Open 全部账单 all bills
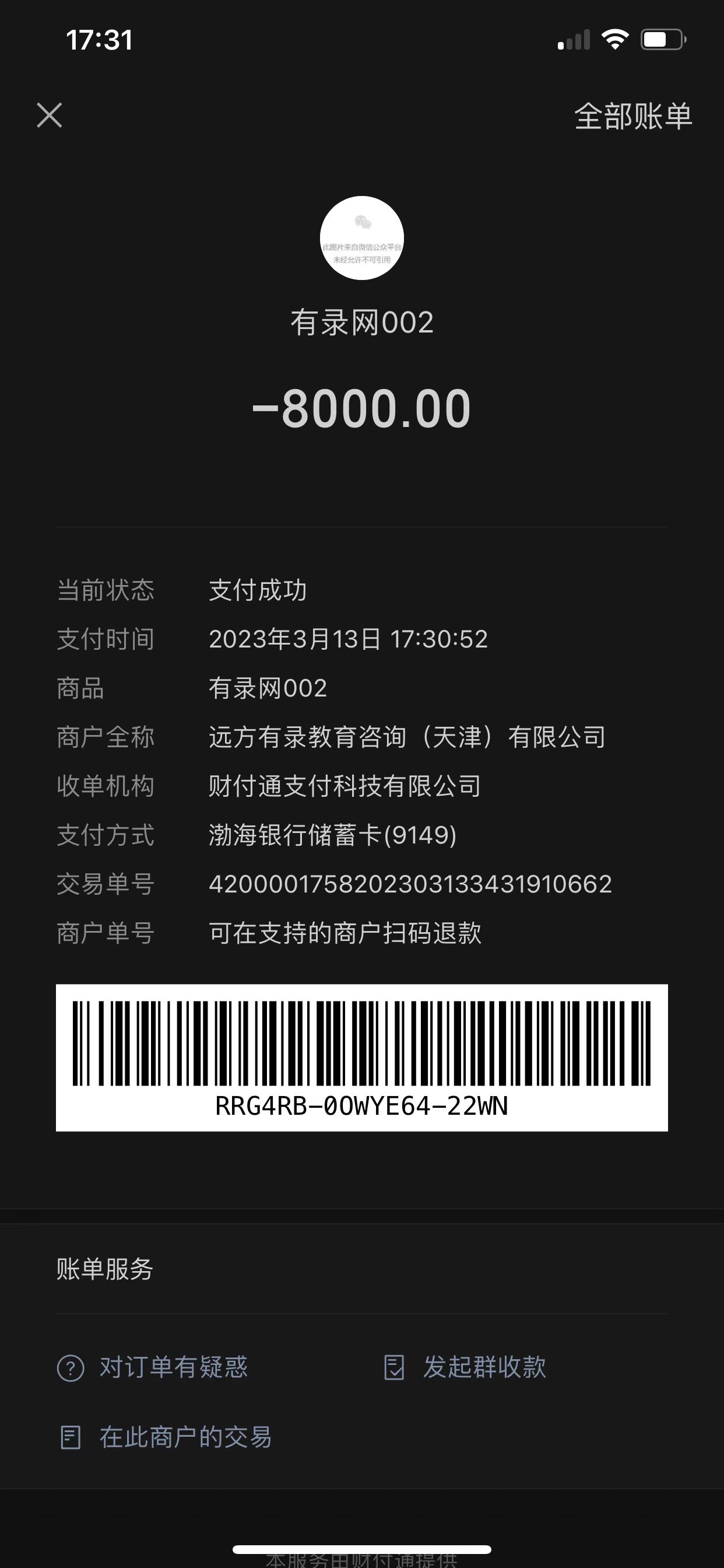 [632, 116]
